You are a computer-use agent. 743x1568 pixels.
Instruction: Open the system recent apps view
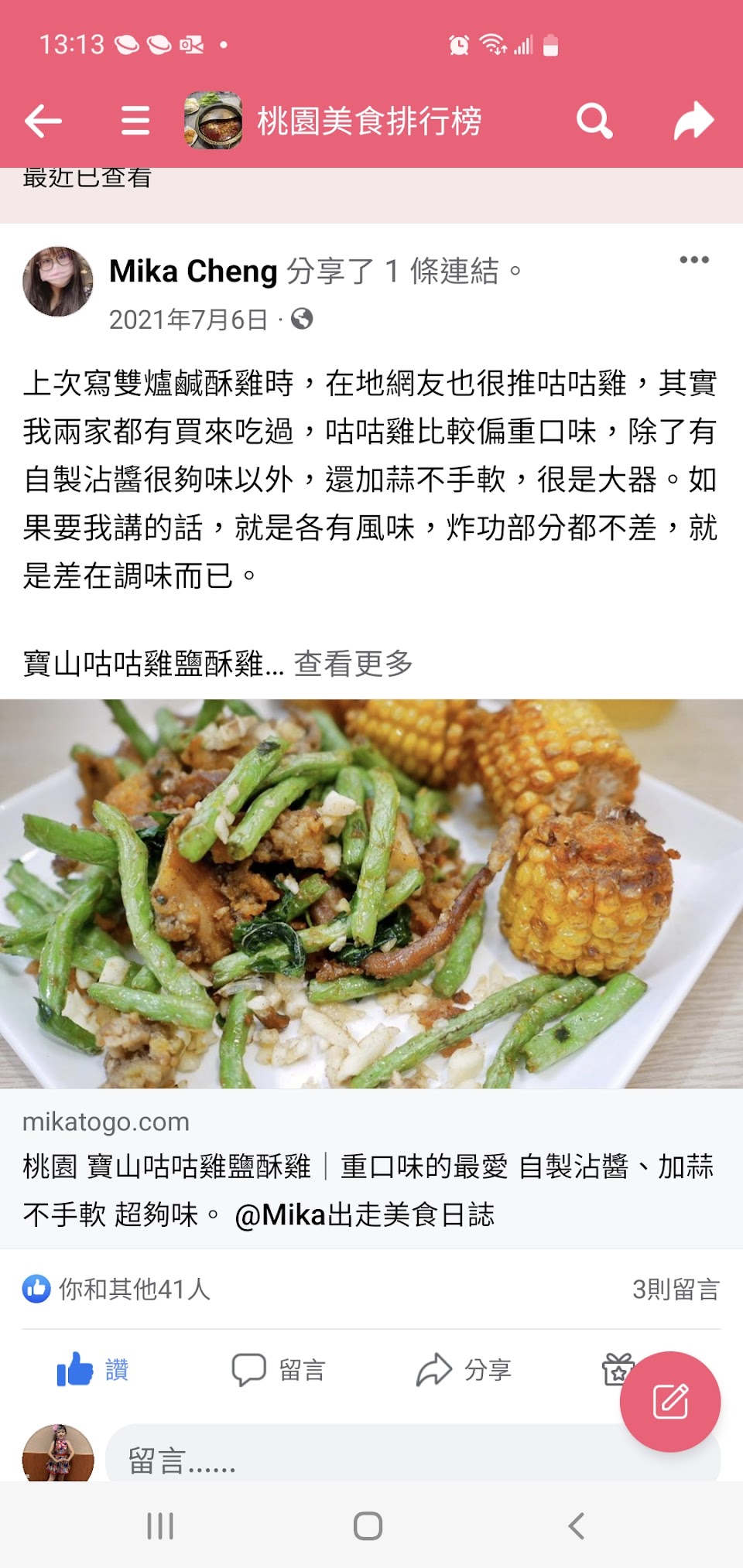160,1526
